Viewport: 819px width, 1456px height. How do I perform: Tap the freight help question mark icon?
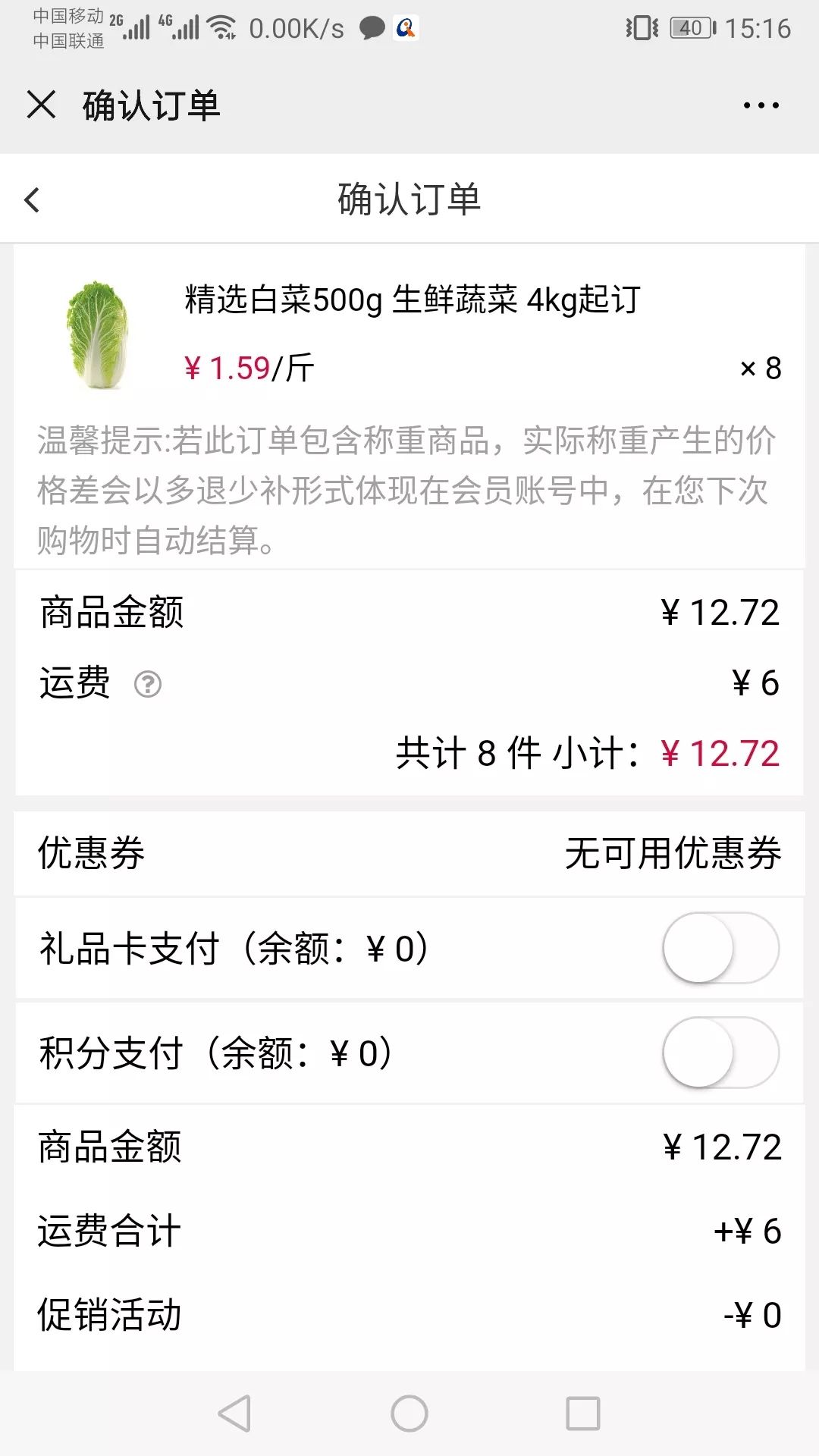tap(149, 682)
